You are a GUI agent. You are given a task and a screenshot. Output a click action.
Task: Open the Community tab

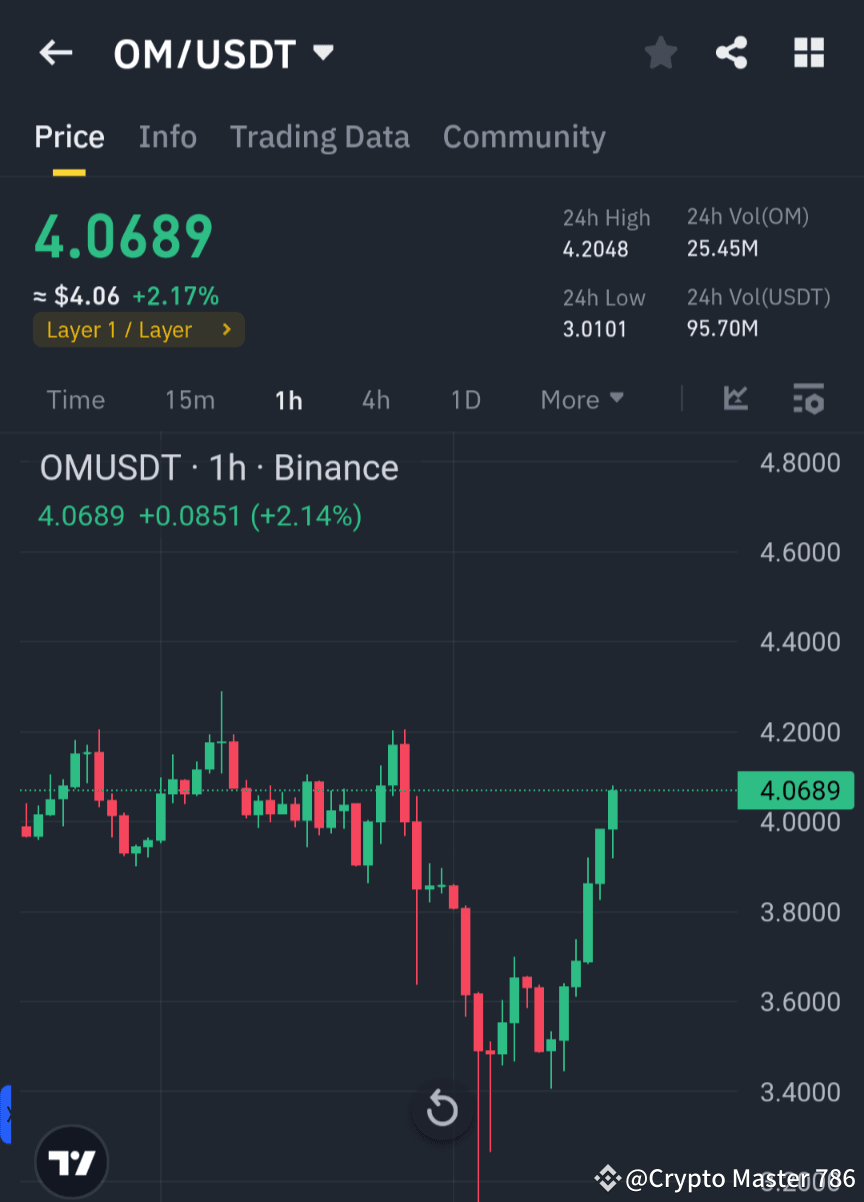[x=524, y=137]
